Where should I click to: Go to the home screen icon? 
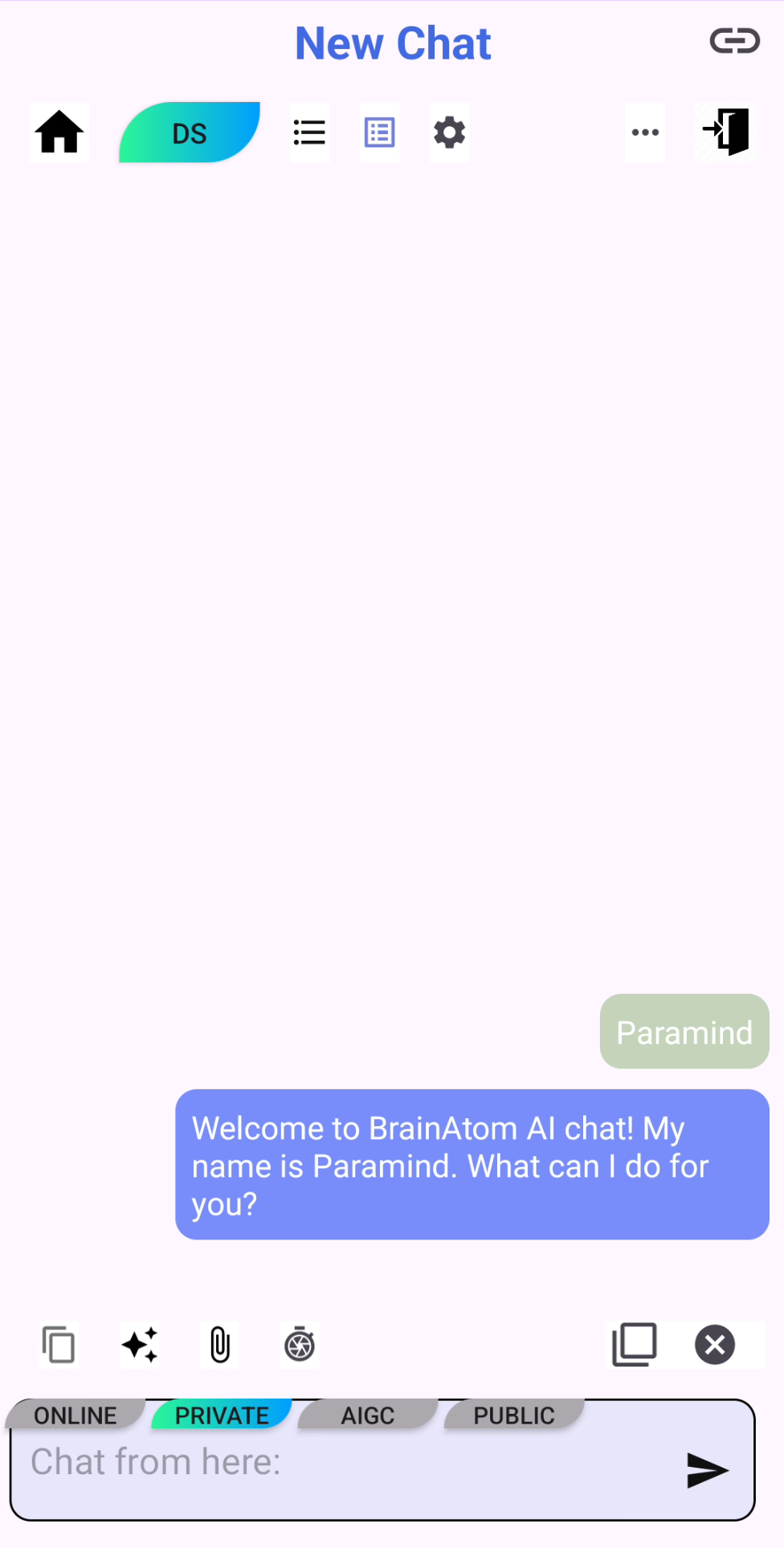click(x=59, y=133)
